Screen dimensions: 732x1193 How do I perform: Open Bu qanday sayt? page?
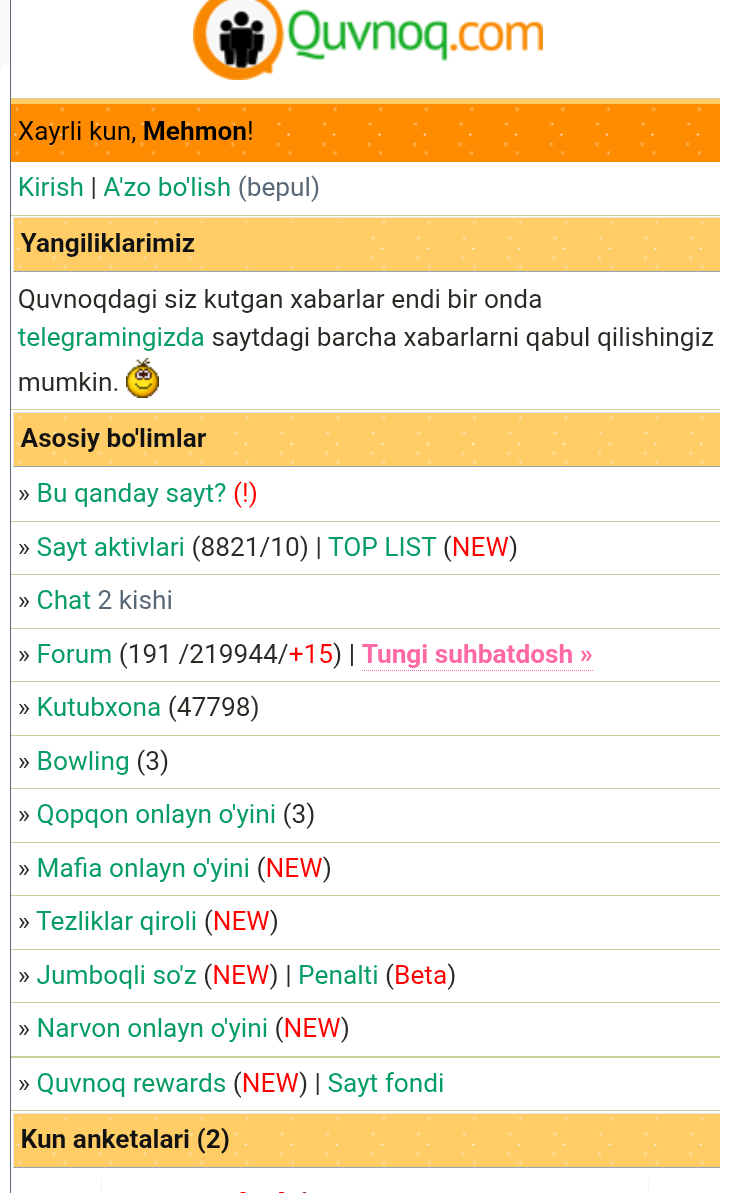(x=131, y=493)
